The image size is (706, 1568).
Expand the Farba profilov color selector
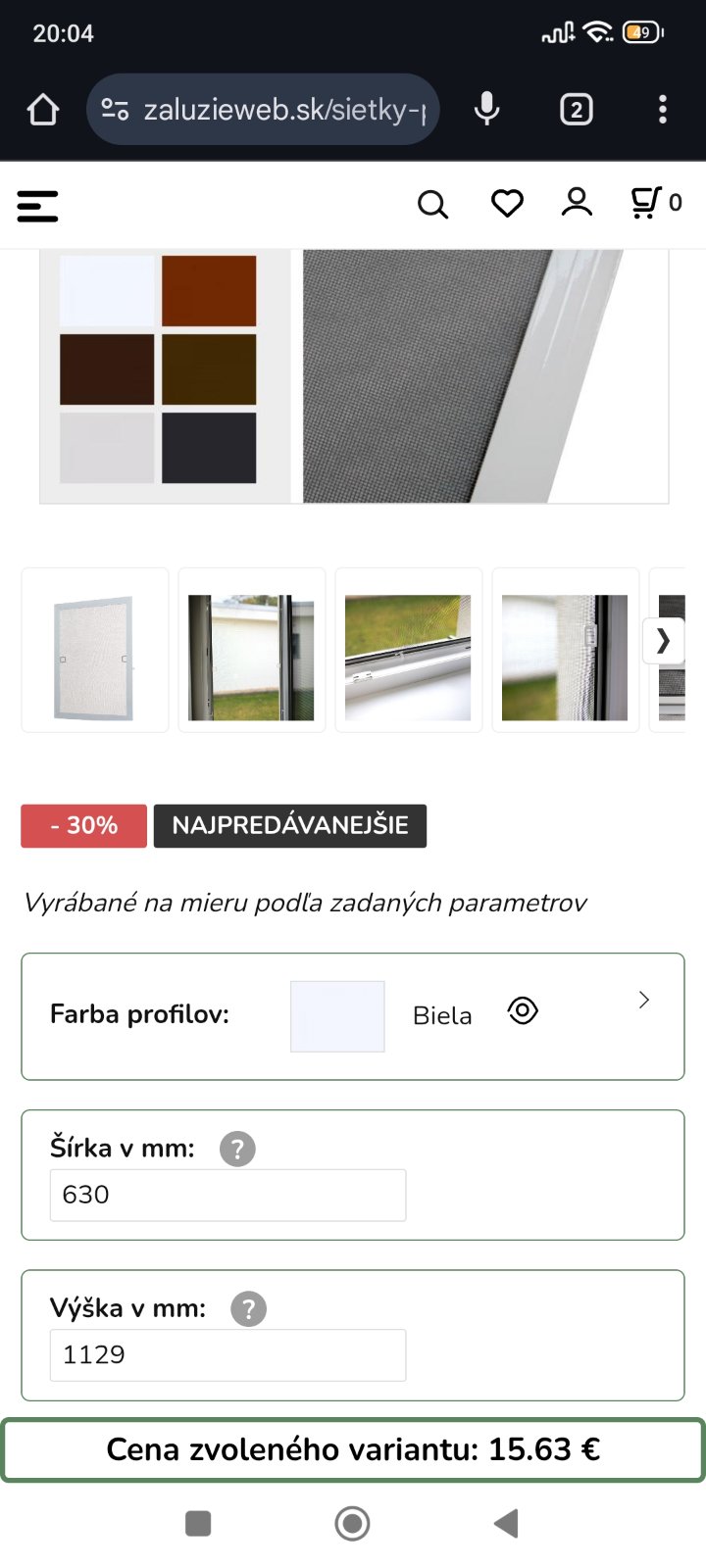coord(643,1001)
